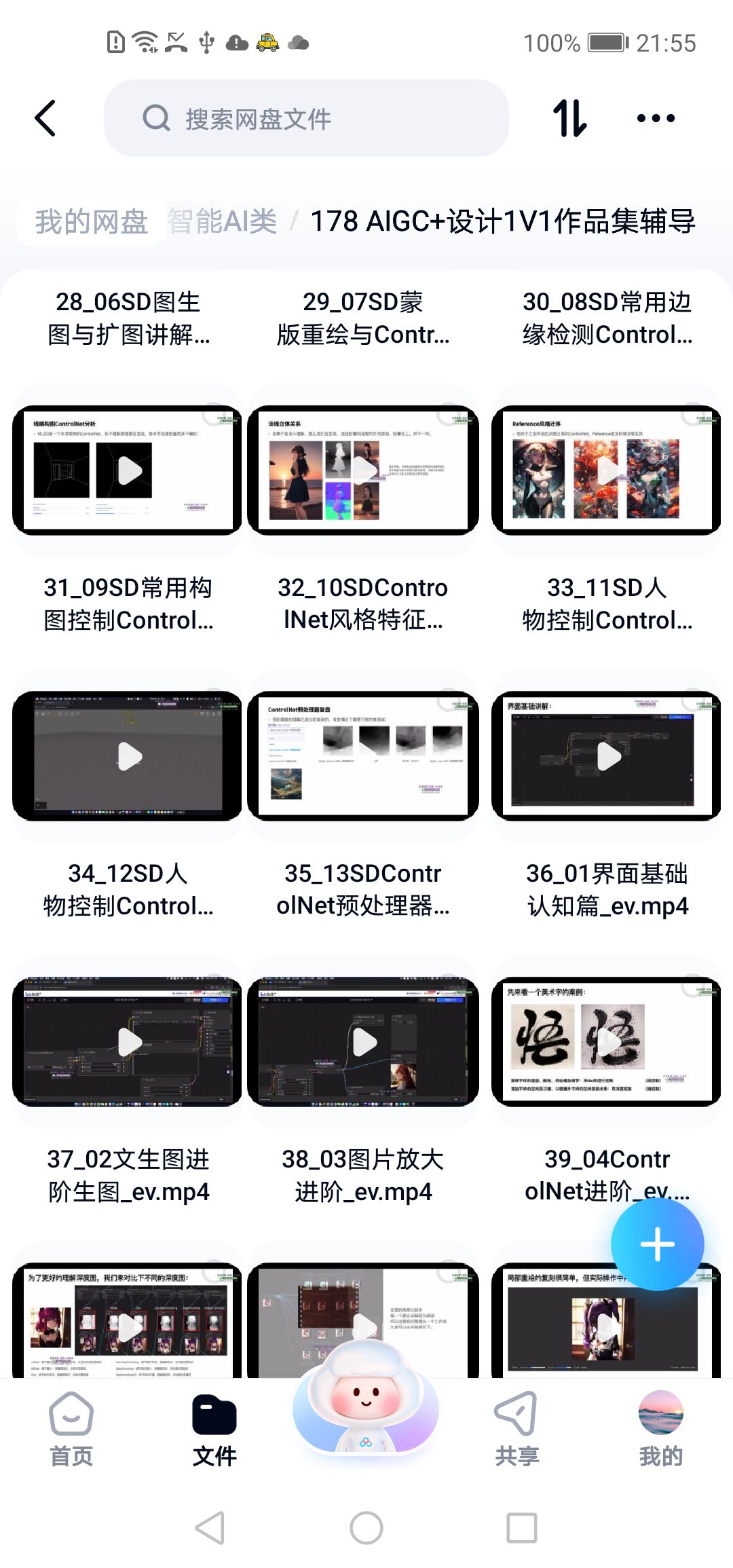Play 36_01界面基础认知篇_ev.mp4
This screenshot has height=1568, width=733.
(606, 756)
